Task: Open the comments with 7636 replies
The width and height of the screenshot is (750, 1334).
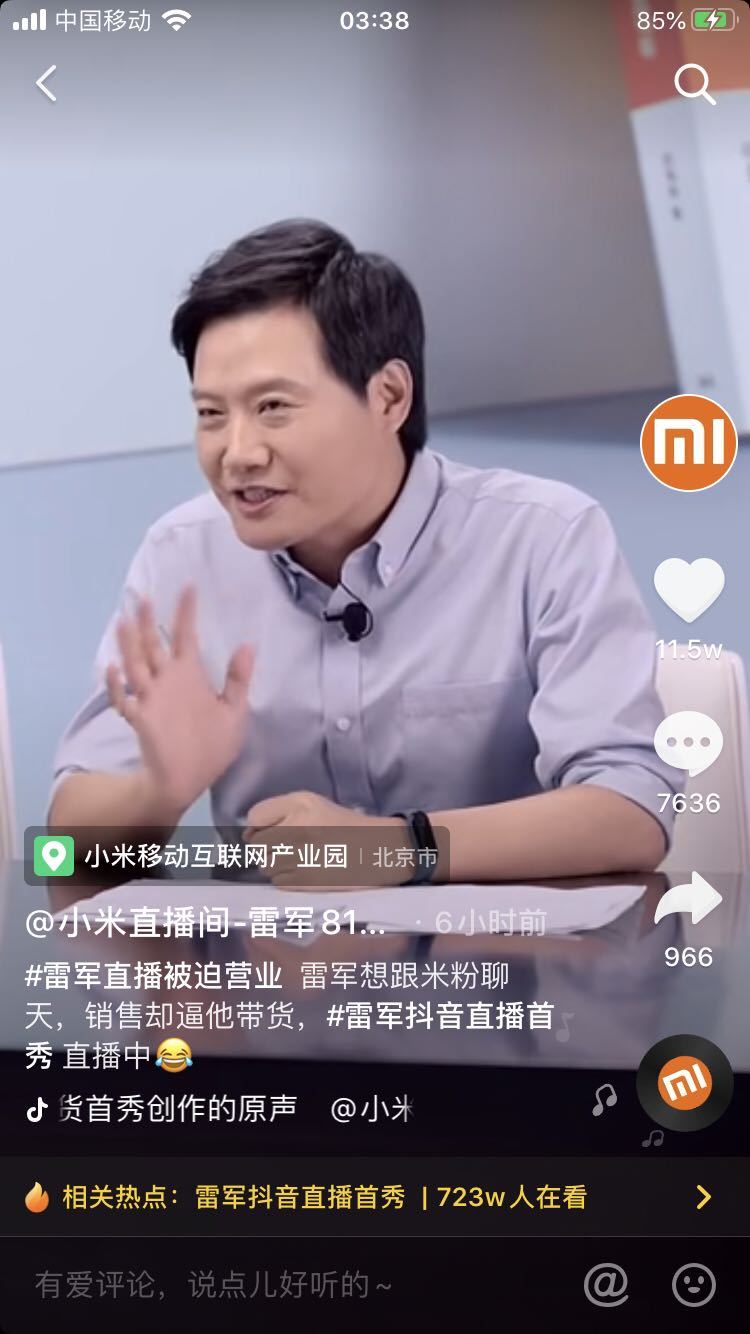Action: pos(688,745)
